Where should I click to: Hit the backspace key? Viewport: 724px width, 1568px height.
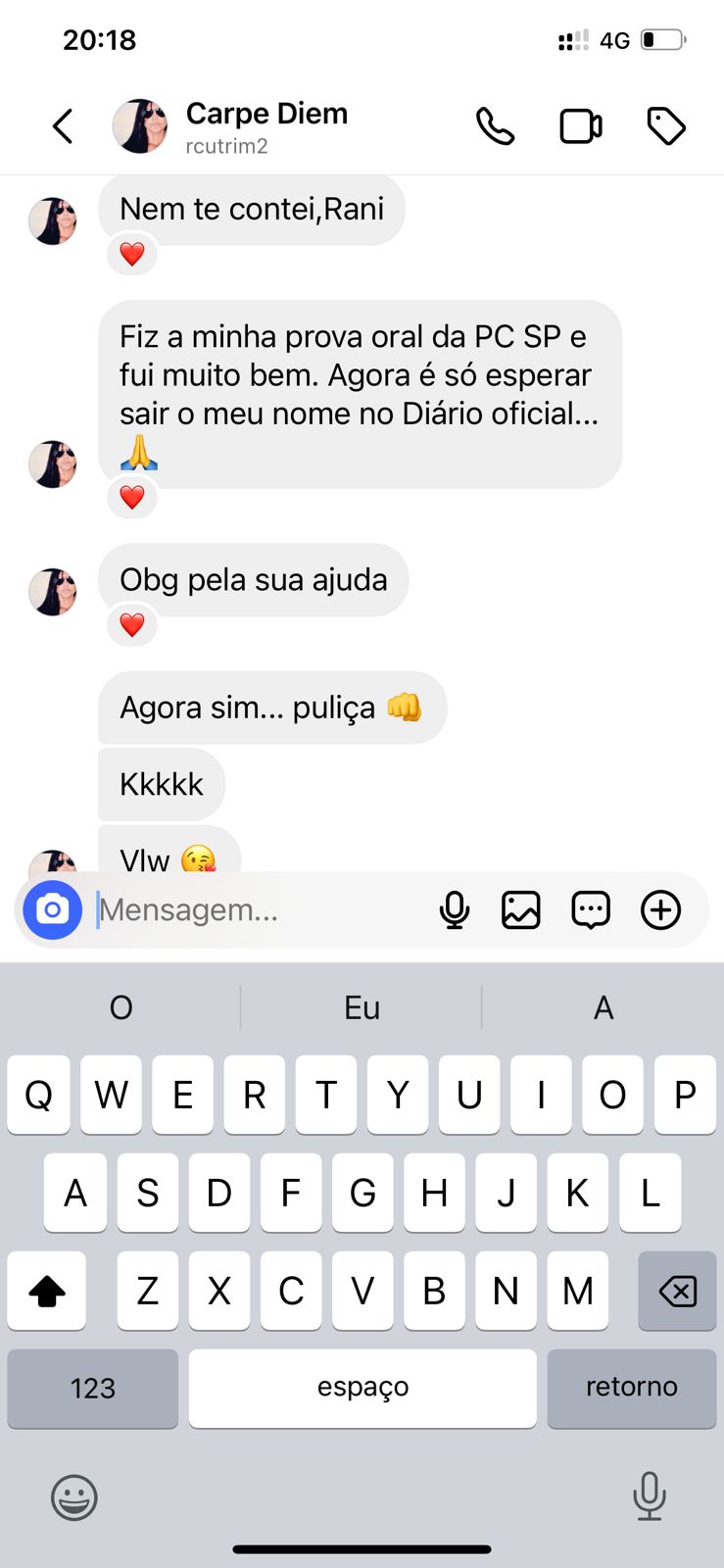pos(677,1291)
